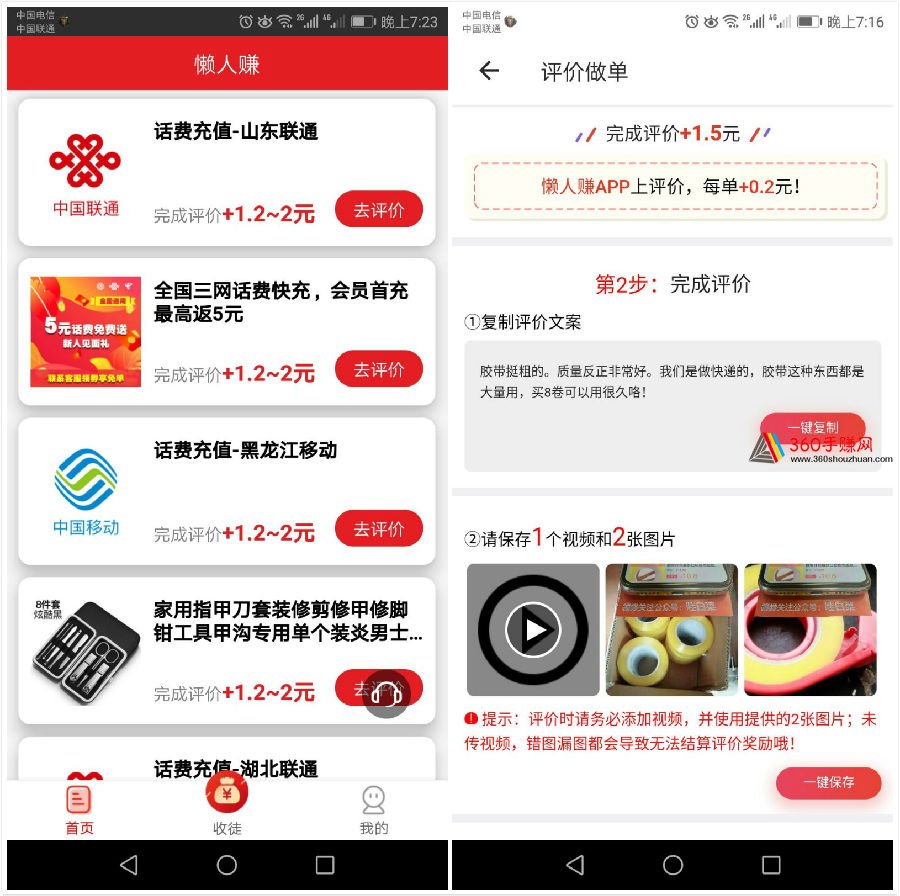Copy the review text with 一键复制
The image size is (900, 896).
click(x=812, y=427)
